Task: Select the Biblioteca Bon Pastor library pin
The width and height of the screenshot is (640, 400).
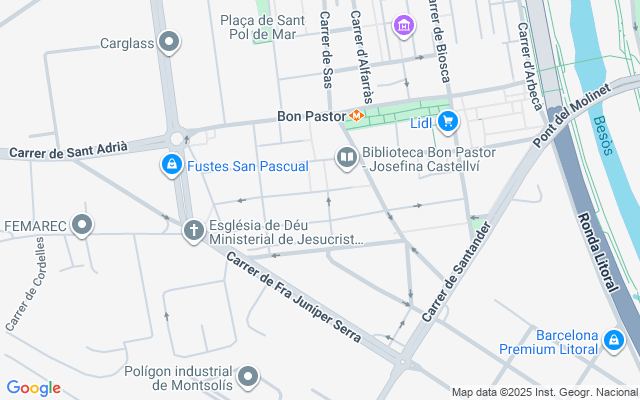Action: click(x=347, y=157)
